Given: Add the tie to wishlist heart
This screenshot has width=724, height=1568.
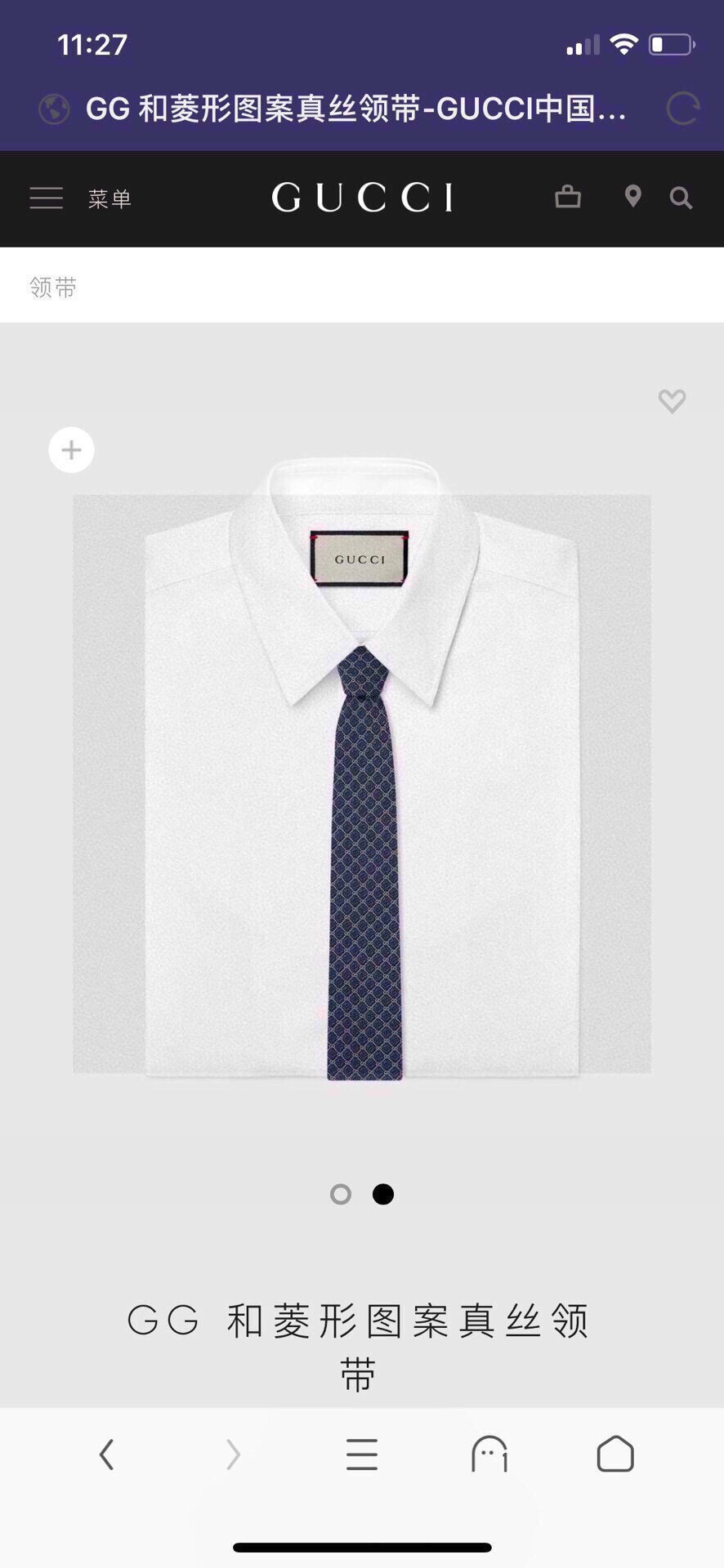Looking at the screenshot, I should (672, 401).
